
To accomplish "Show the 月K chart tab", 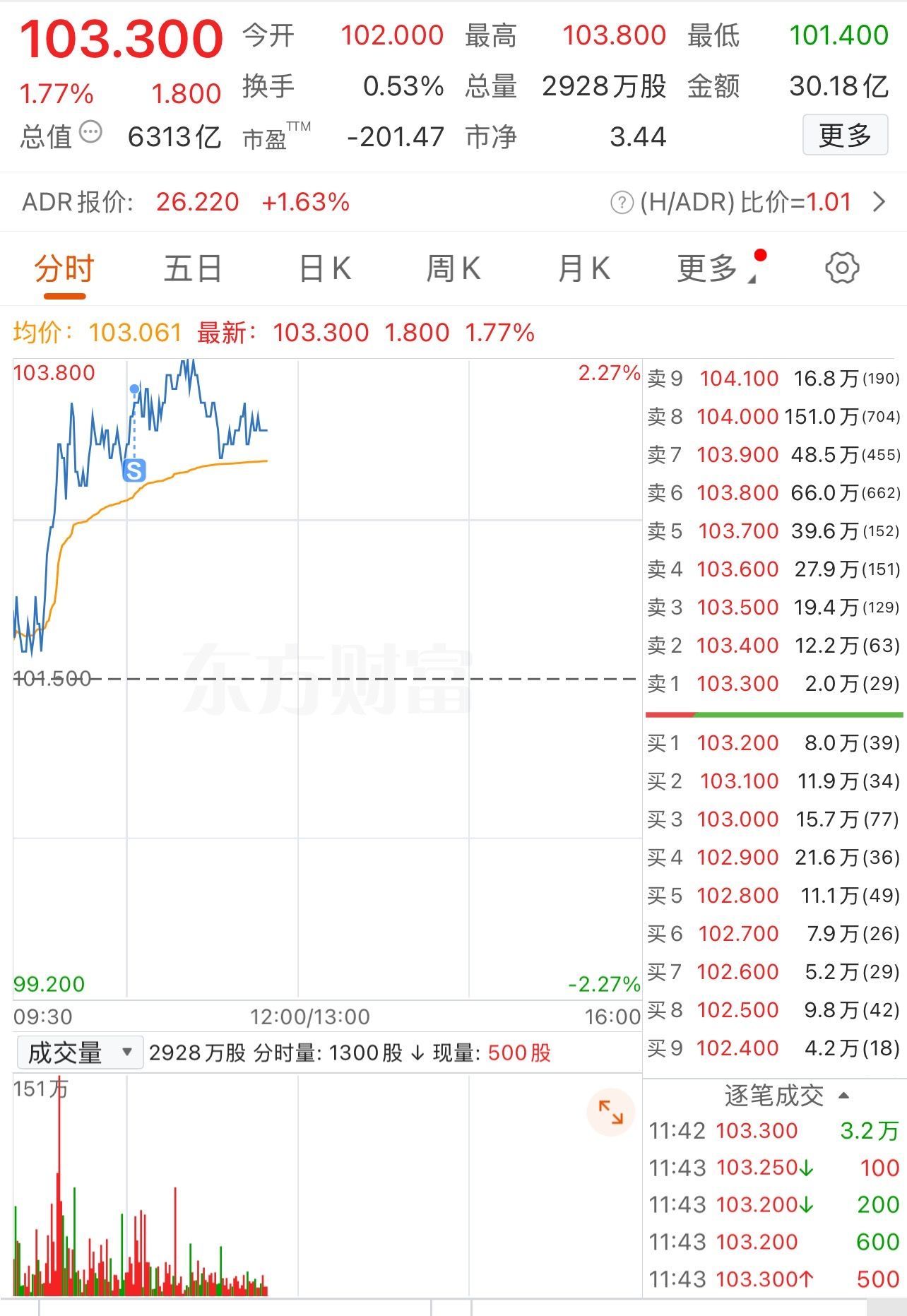I will (x=583, y=269).
